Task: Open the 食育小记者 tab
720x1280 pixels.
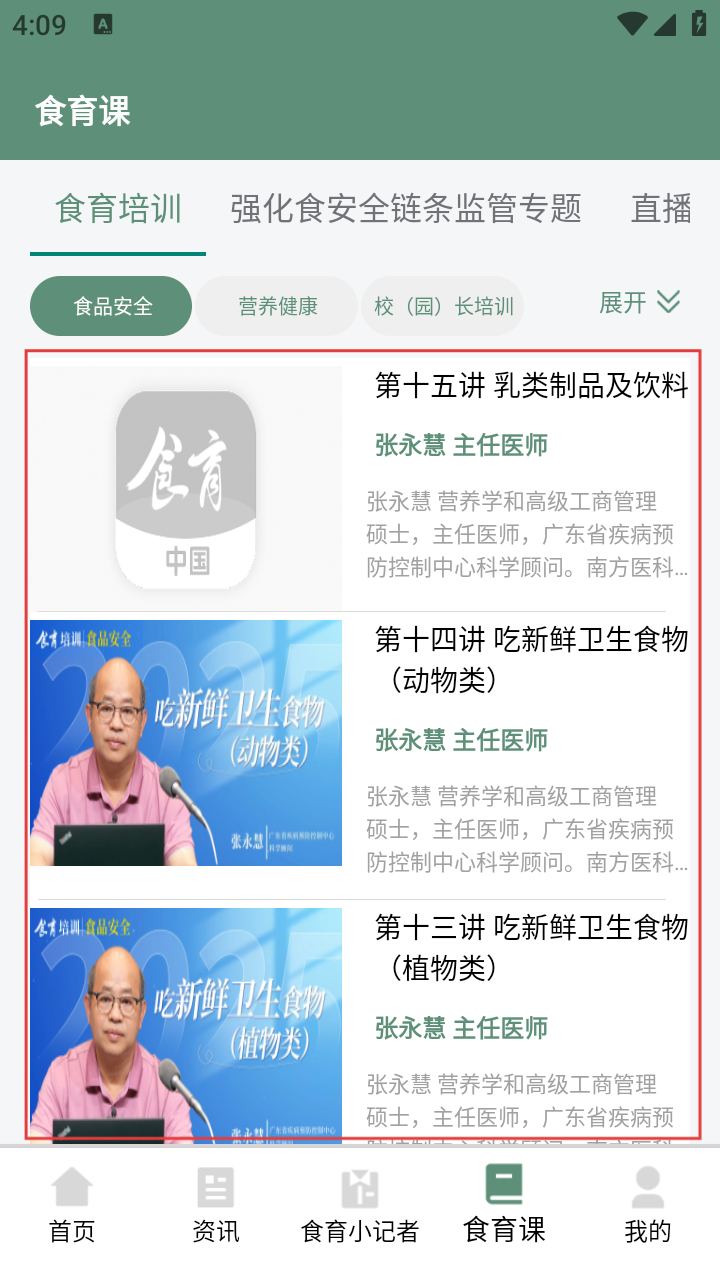Action: tap(360, 1204)
